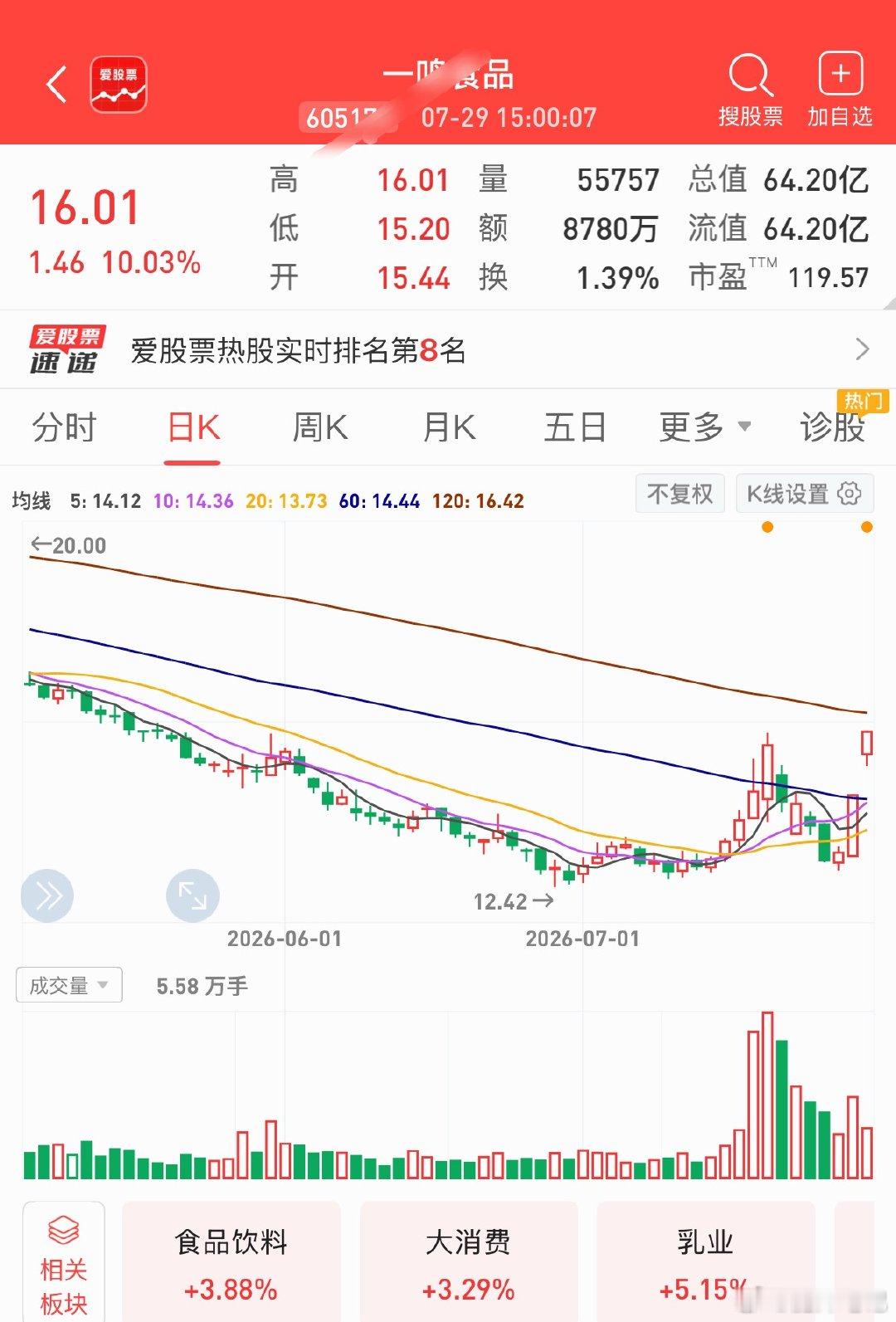Open K线设置 settings
896x1322 pixels.
pos(804,494)
